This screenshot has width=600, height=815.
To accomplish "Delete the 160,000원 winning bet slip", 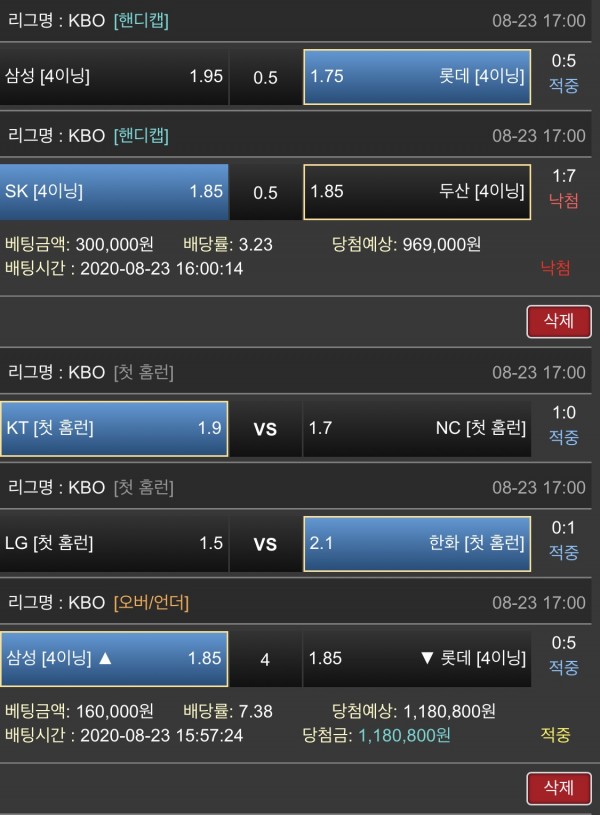I will coord(558,788).
